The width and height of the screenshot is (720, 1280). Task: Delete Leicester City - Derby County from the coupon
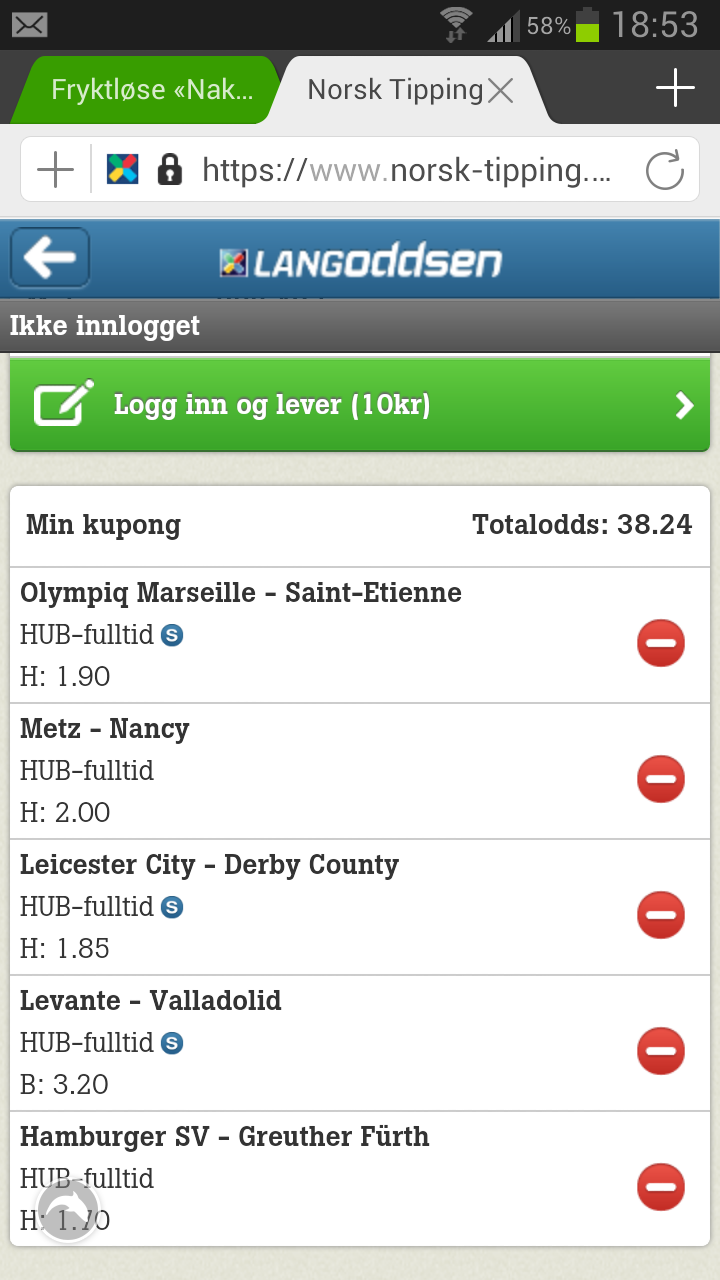(661, 915)
